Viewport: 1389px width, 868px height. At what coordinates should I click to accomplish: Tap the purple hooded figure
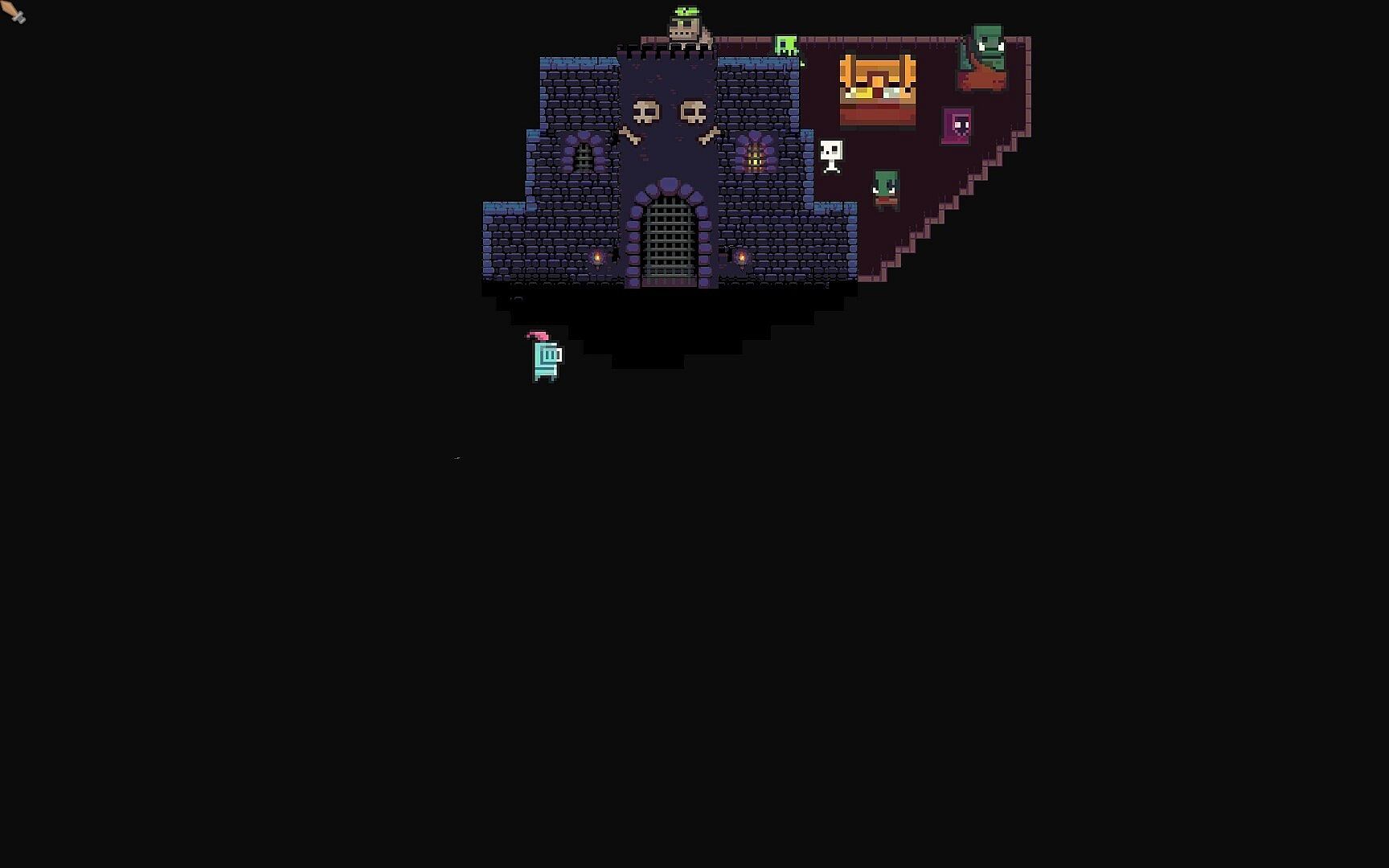[957, 126]
